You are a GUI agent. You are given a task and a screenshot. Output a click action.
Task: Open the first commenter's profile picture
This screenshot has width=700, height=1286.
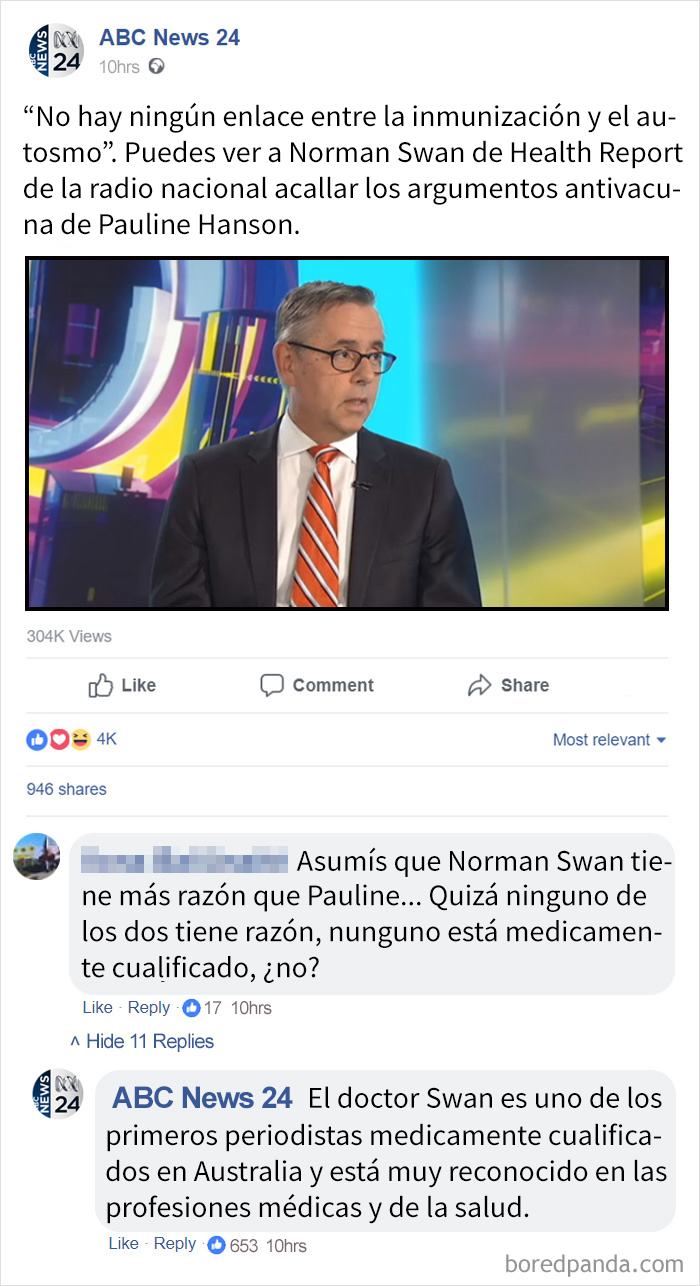tap(36, 856)
